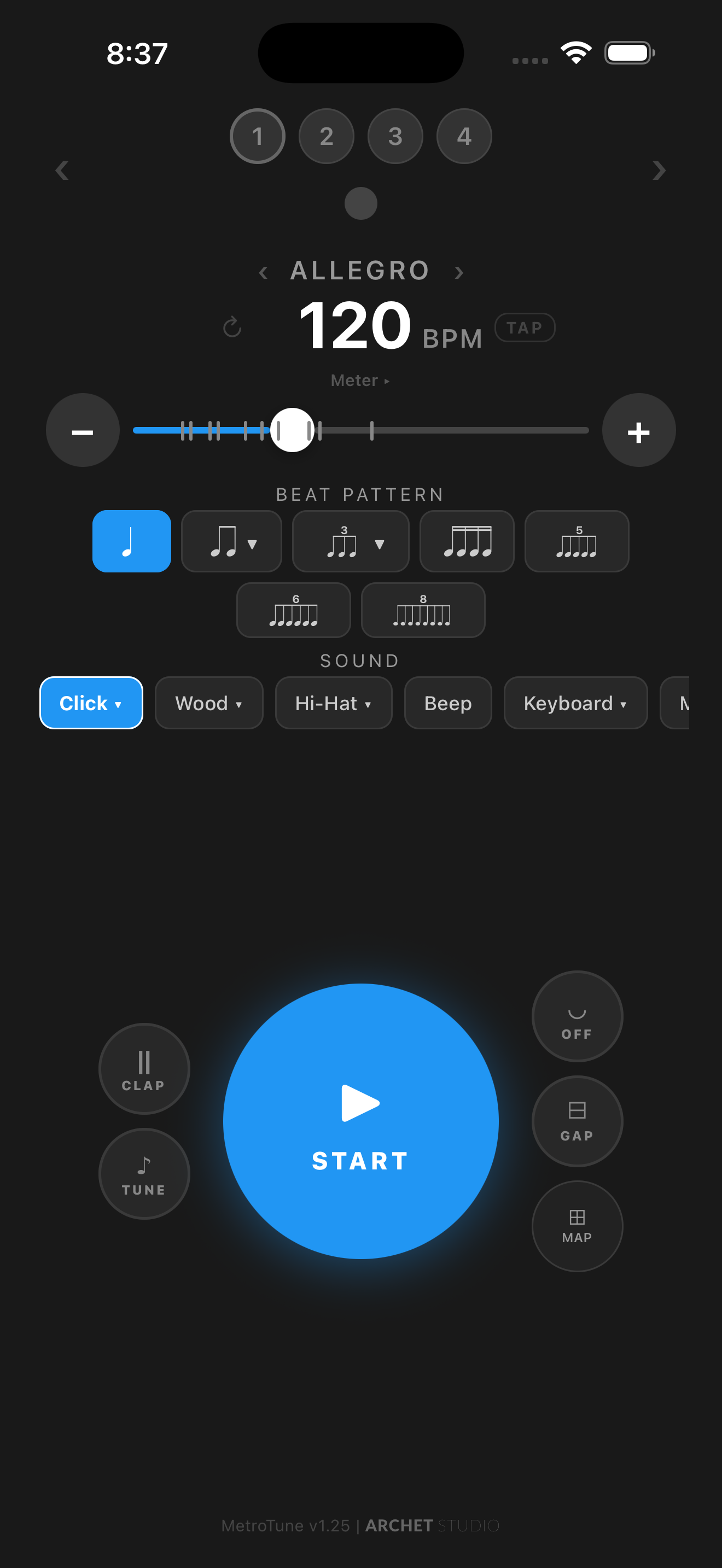Viewport: 722px width, 1568px height.
Task: Select the Beep sound
Action: (447, 703)
